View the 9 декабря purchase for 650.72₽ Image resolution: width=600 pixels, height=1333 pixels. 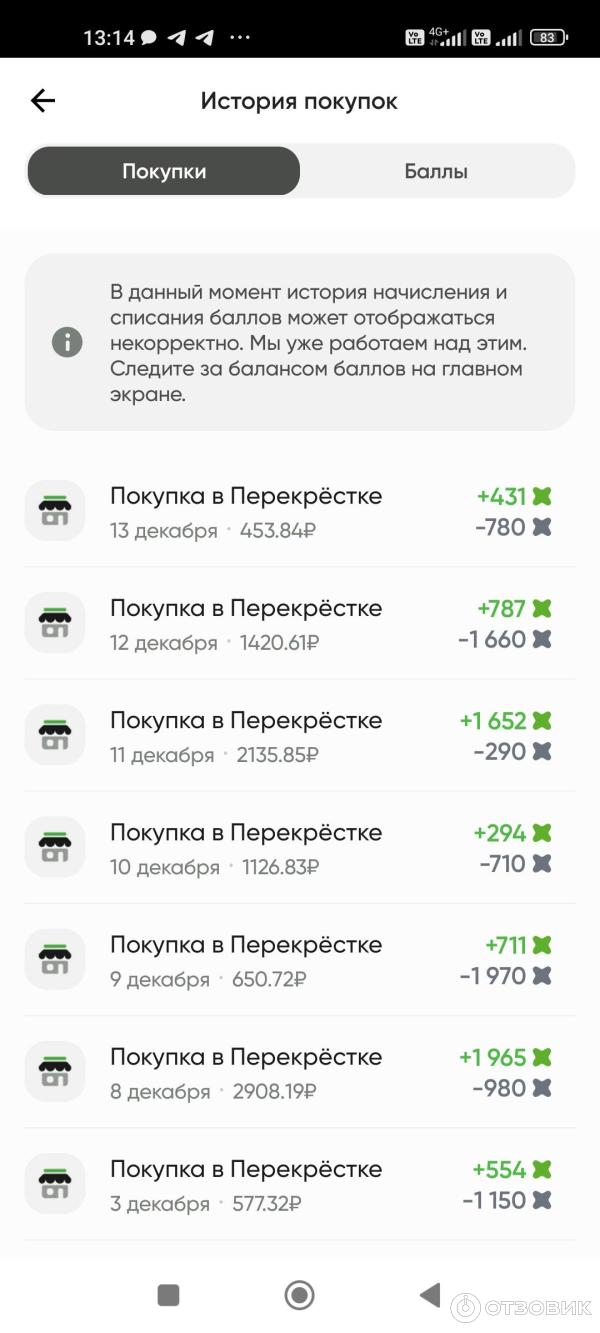coord(300,959)
